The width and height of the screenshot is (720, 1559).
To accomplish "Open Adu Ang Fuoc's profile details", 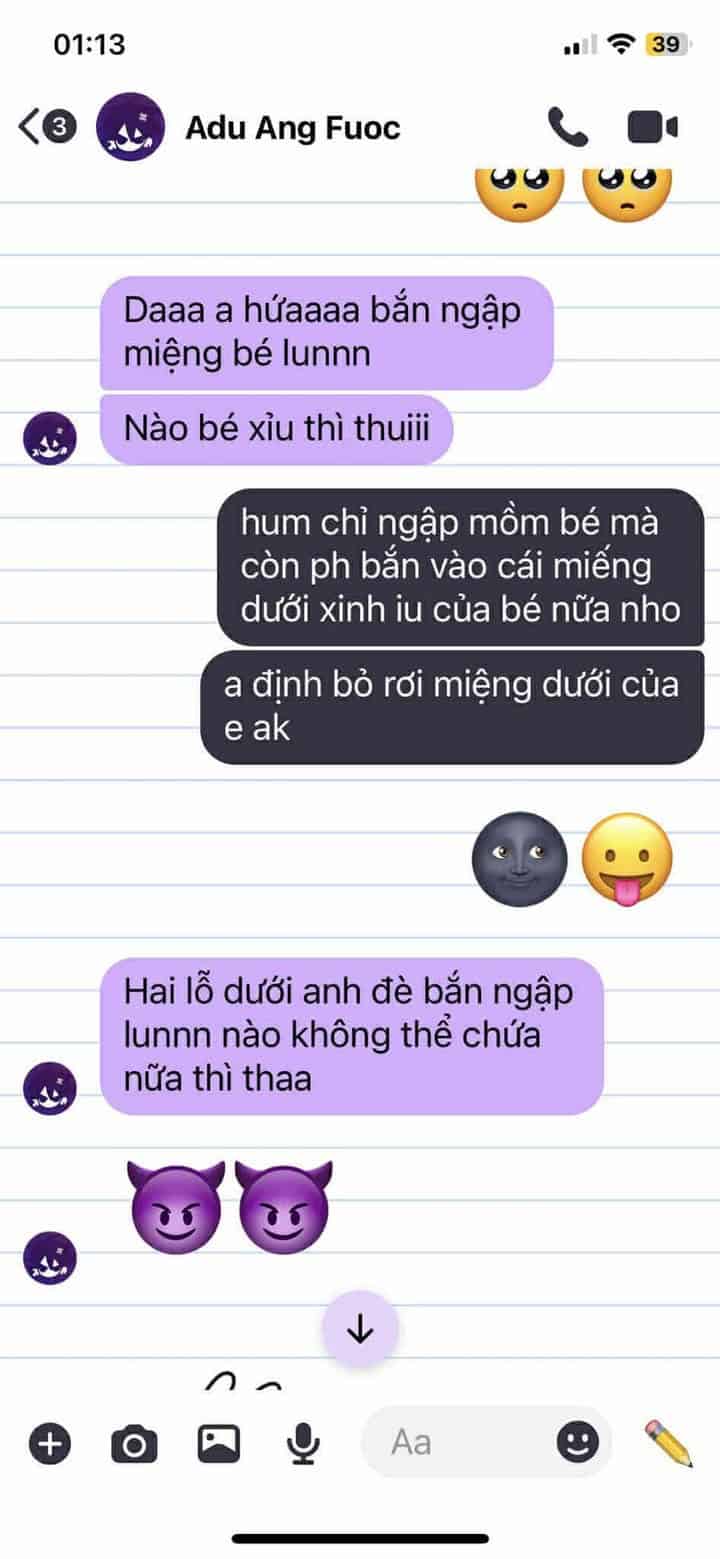I will point(292,128).
